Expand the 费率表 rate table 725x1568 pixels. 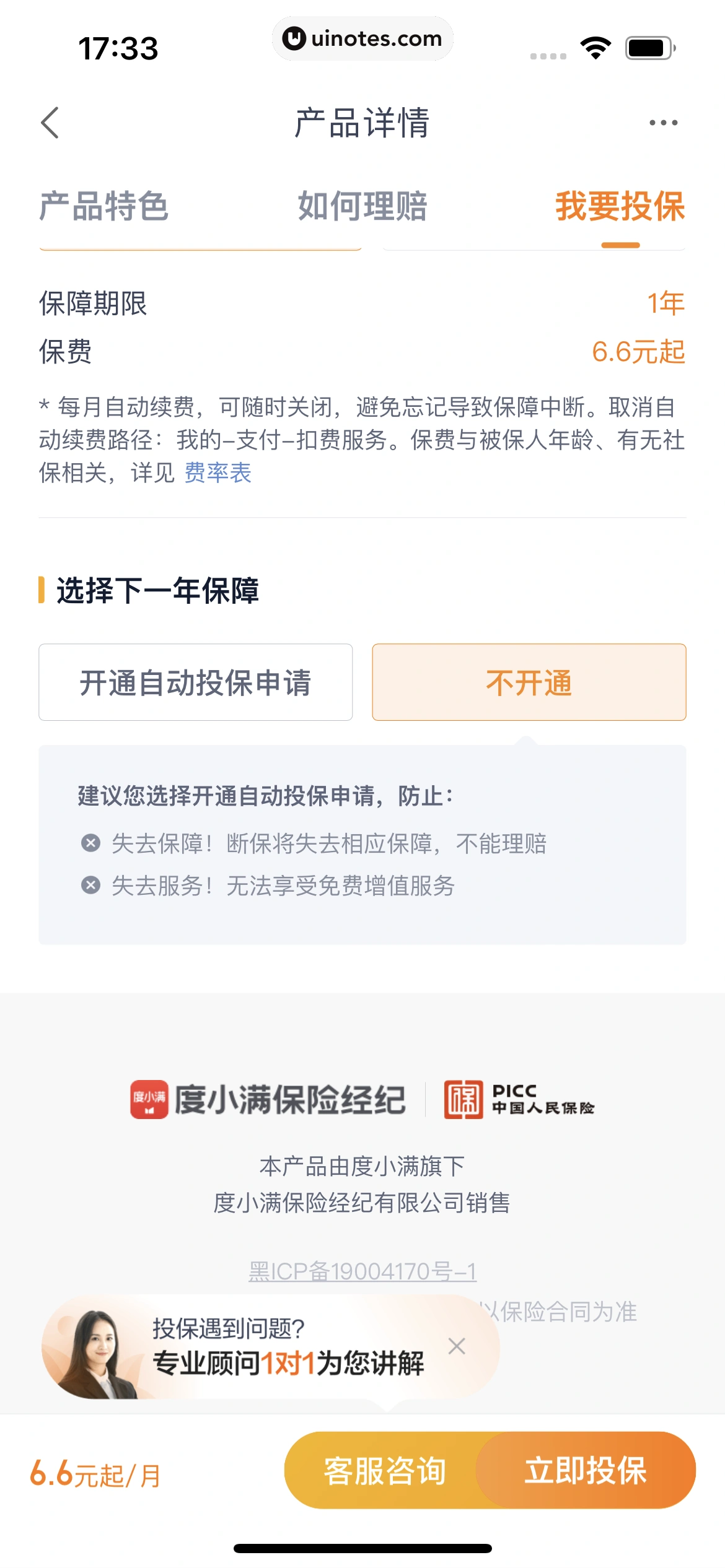[x=216, y=474]
